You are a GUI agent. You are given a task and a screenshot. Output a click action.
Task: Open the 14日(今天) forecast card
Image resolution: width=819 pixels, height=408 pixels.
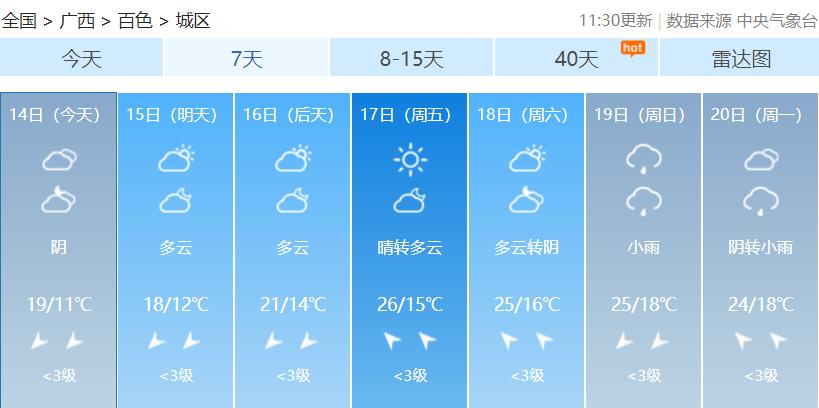[x=58, y=250]
